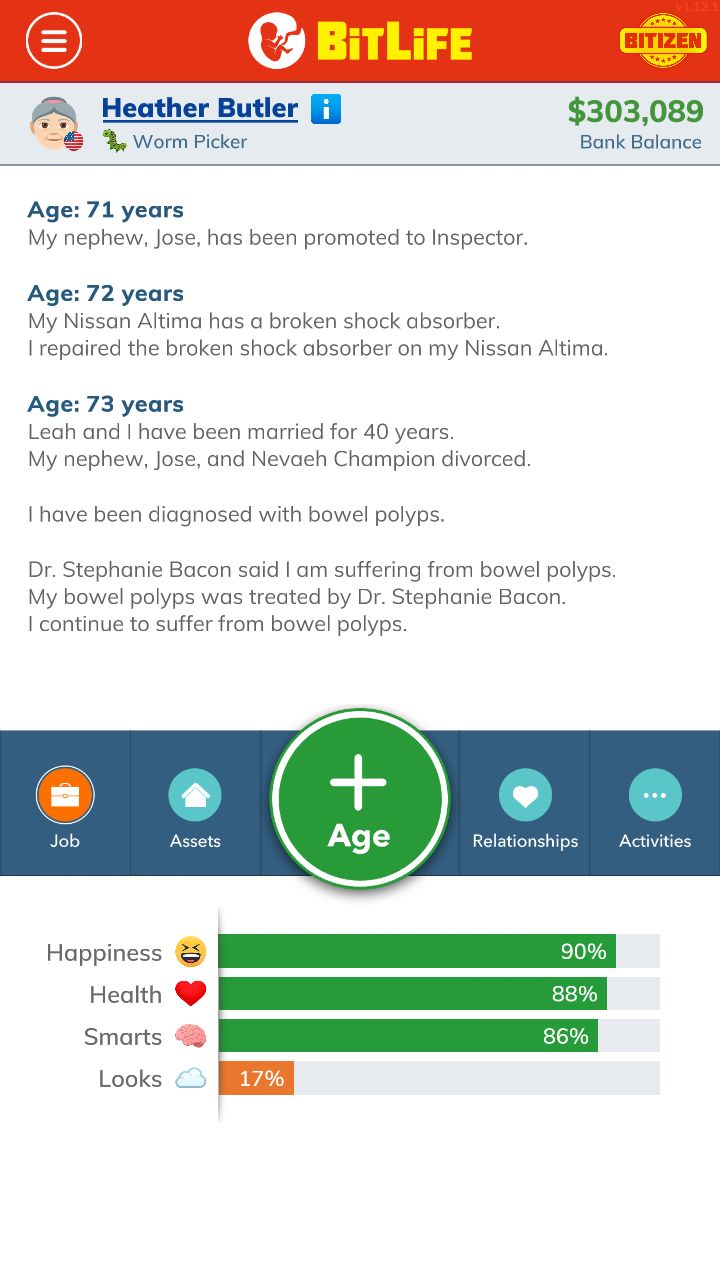Screen dimensions: 720x1280
Task: Open the Activities tab
Action: 655,803
